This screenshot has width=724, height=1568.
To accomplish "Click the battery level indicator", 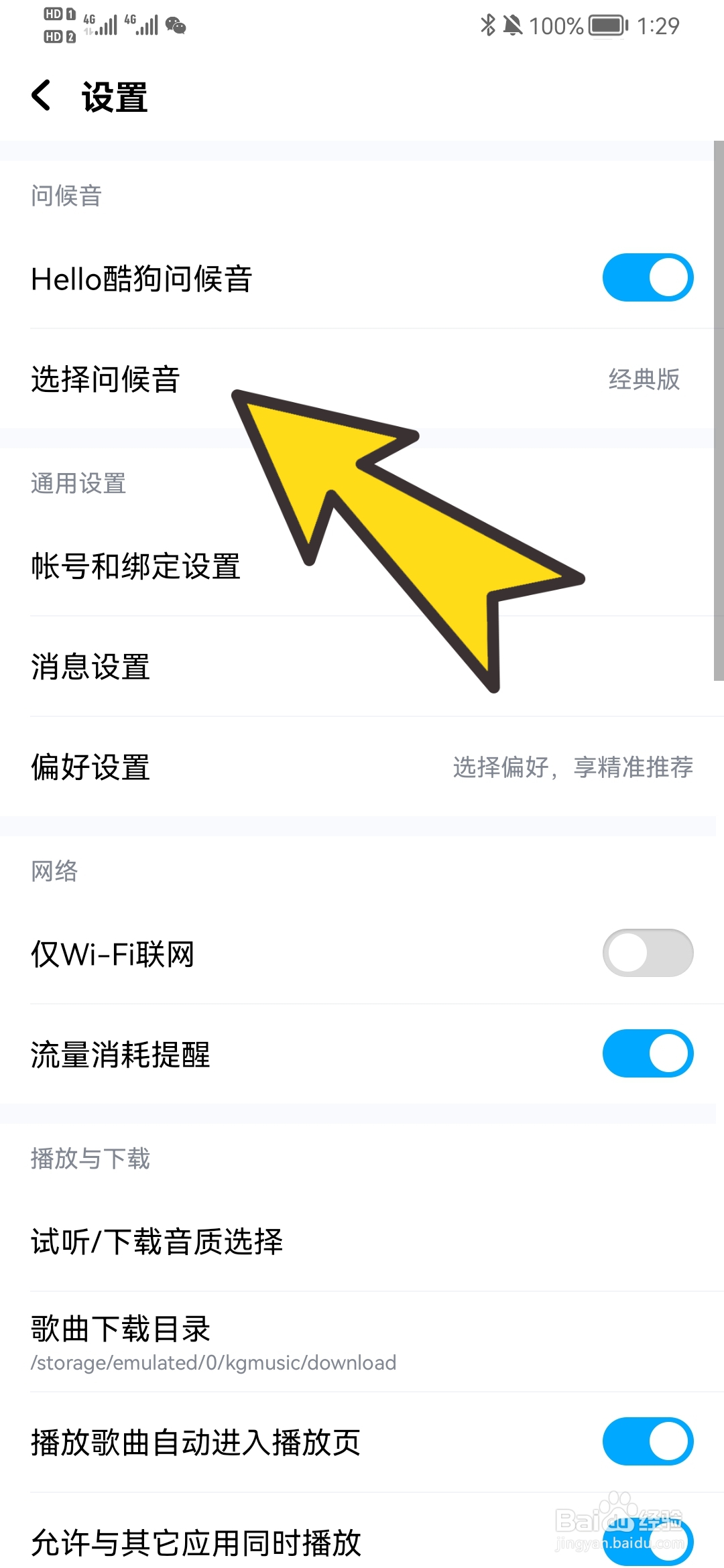I will [x=605, y=25].
